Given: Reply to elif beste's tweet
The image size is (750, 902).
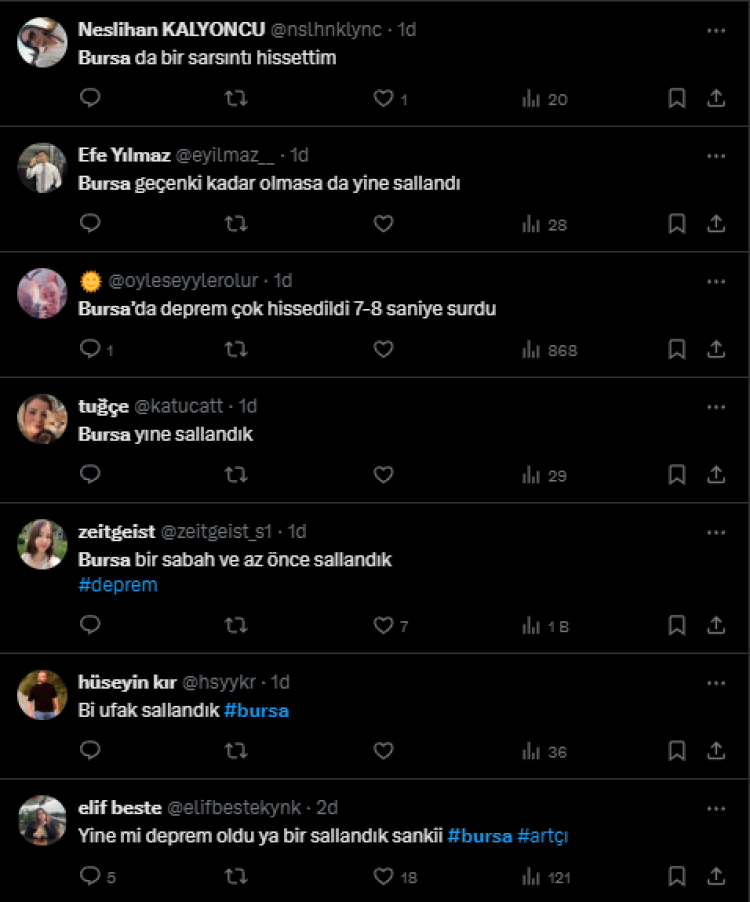Looking at the screenshot, I should (x=90, y=877).
